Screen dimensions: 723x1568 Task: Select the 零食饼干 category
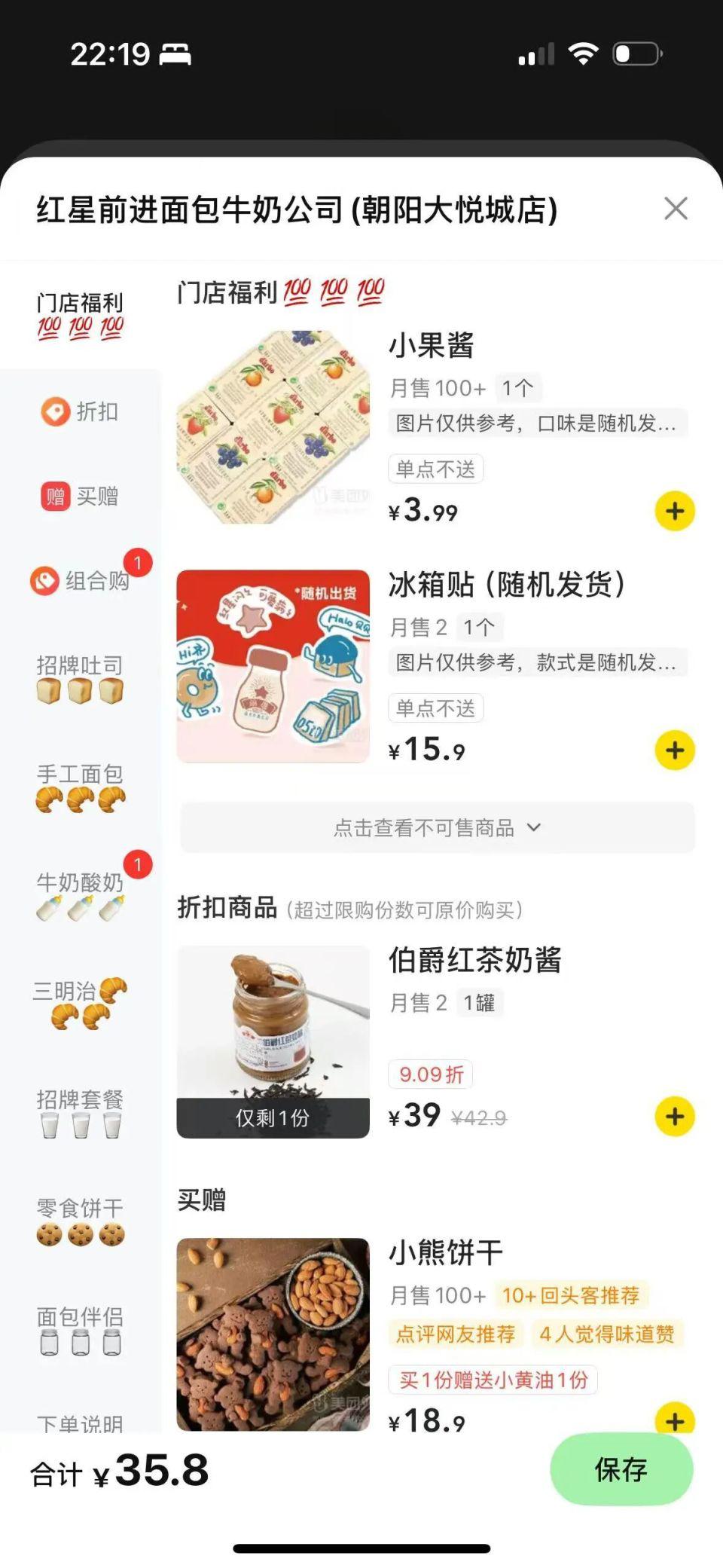coord(80,1220)
